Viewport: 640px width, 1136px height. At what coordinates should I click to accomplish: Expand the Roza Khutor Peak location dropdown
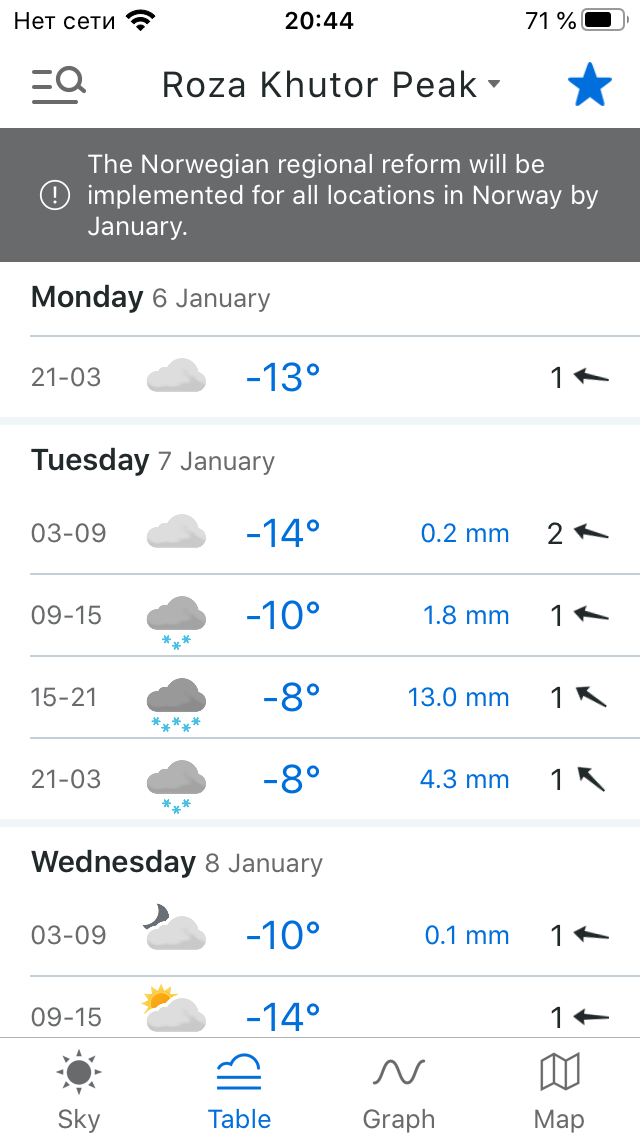point(330,86)
